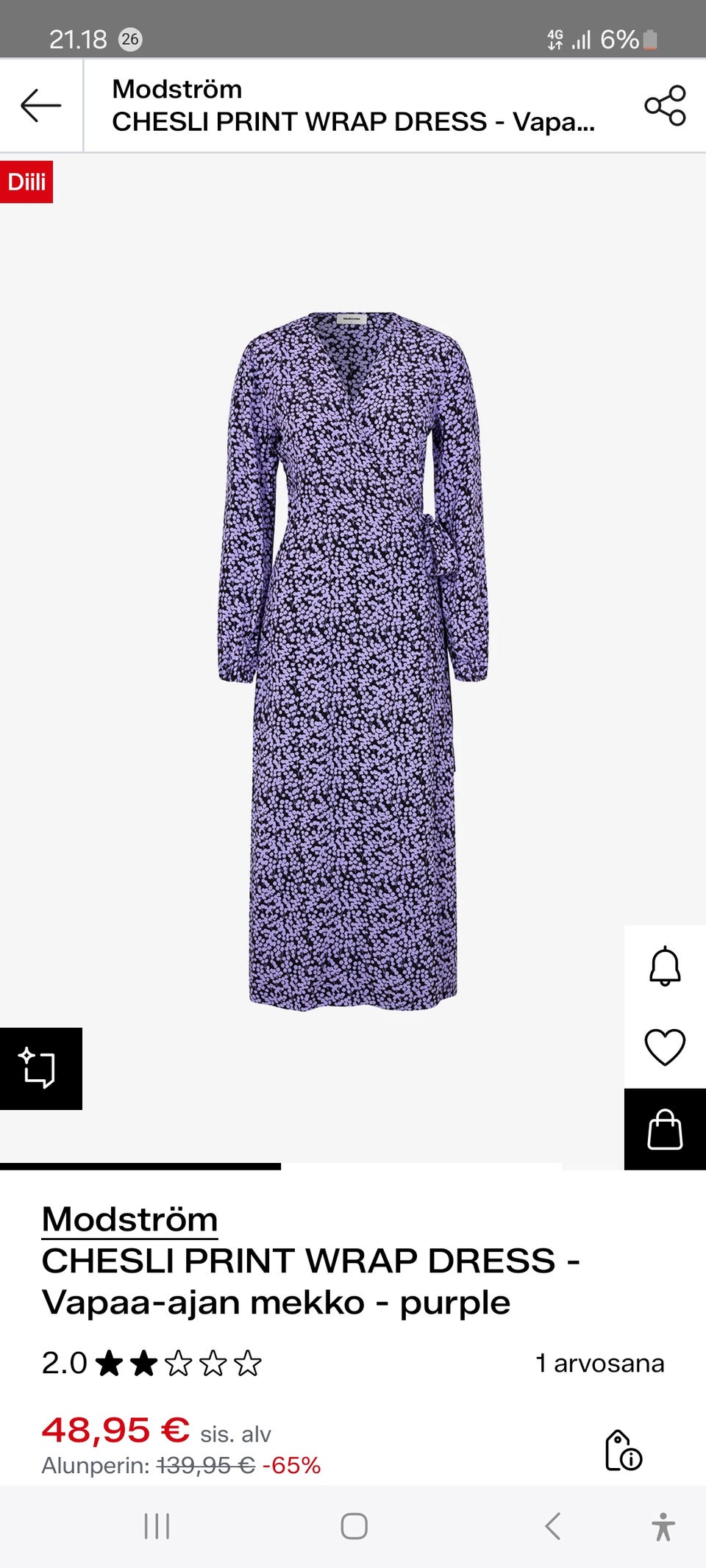View the 1 arvosana rating
The height and width of the screenshot is (1568, 706).
pos(599,1364)
